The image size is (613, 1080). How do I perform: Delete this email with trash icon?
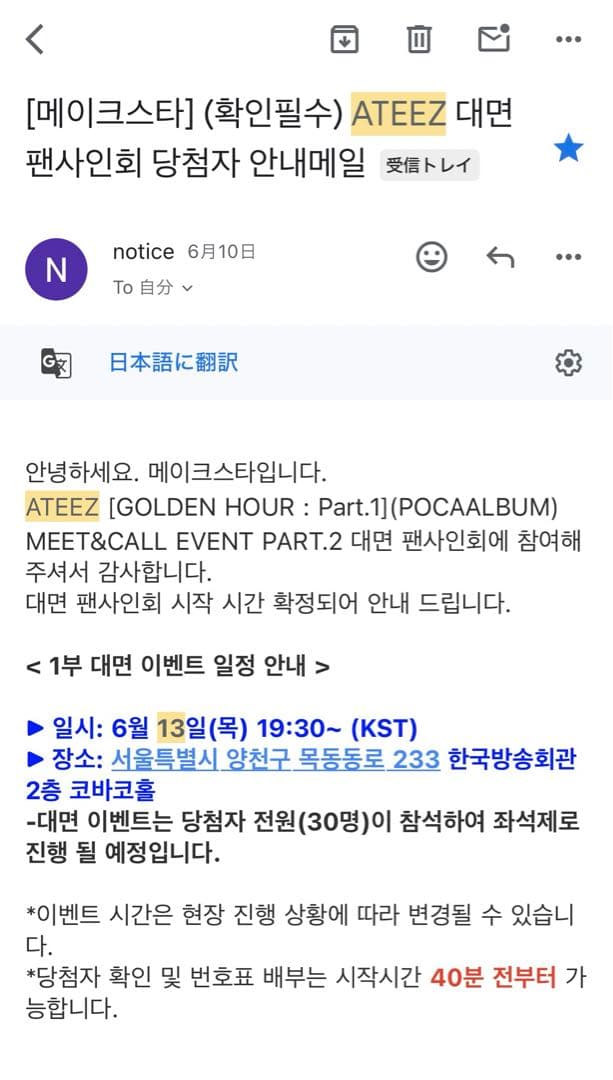[419, 40]
